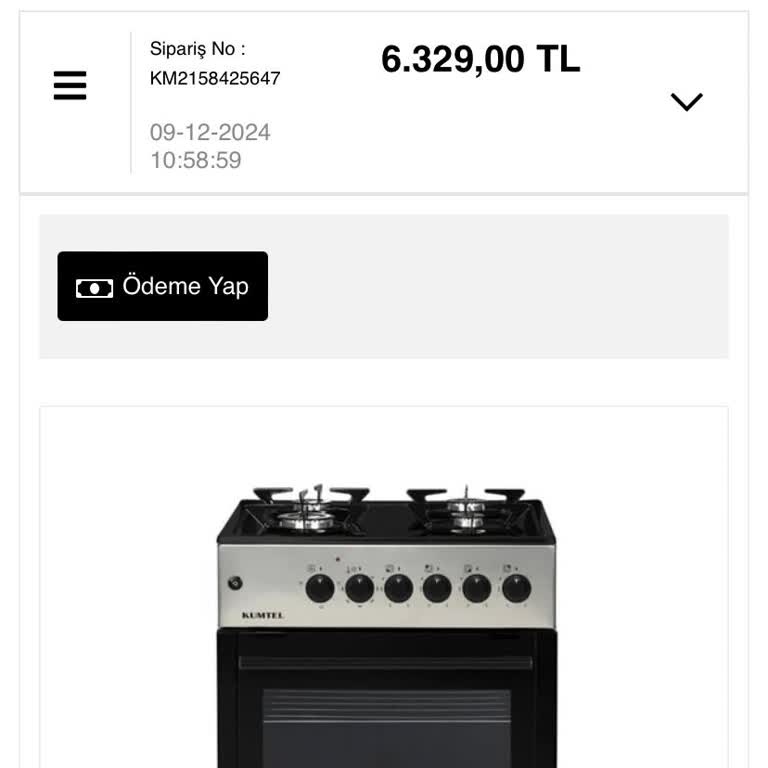Expand the order details chevron

(x=686, y=101)
